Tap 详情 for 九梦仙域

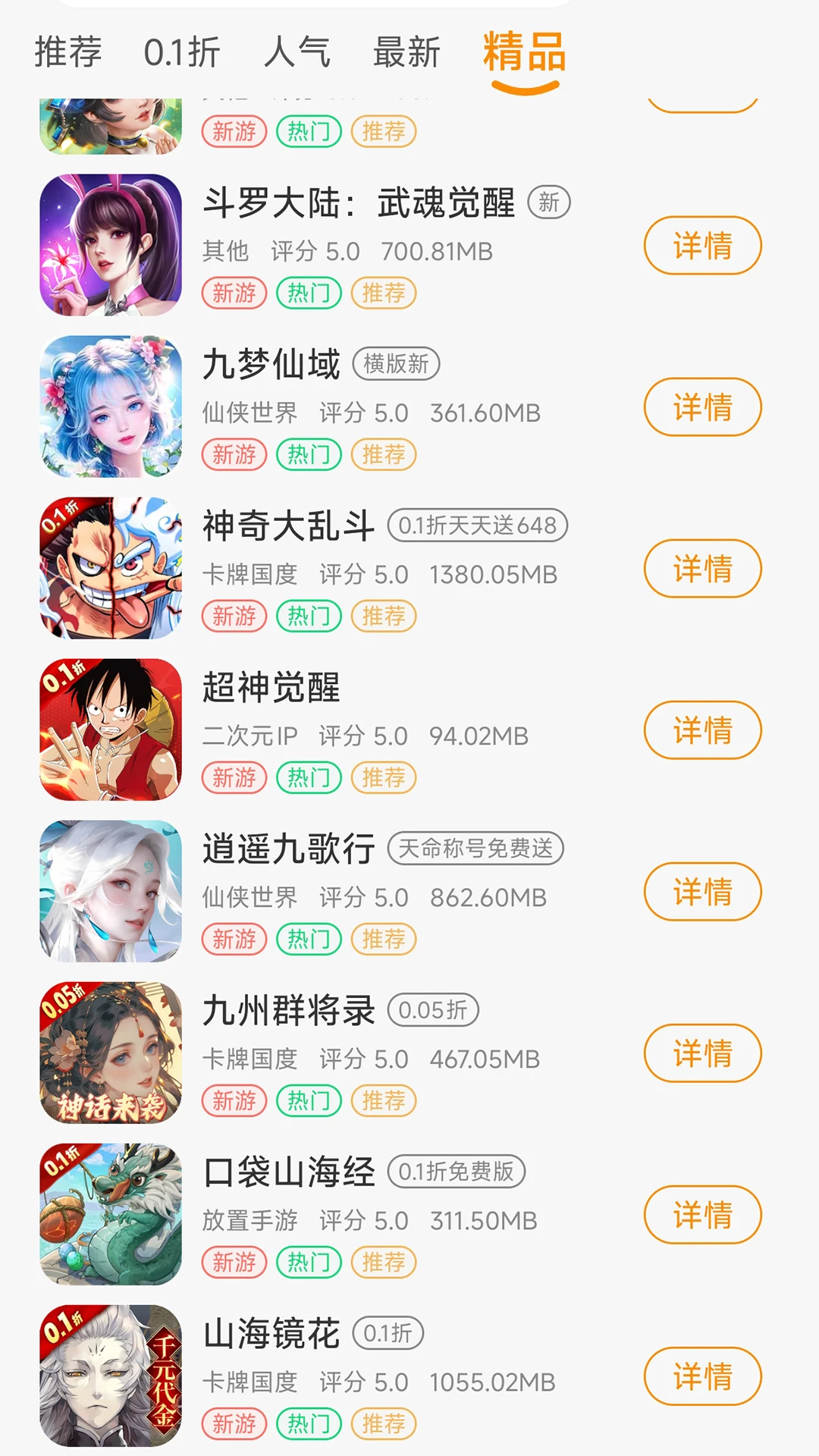(702, 407)
